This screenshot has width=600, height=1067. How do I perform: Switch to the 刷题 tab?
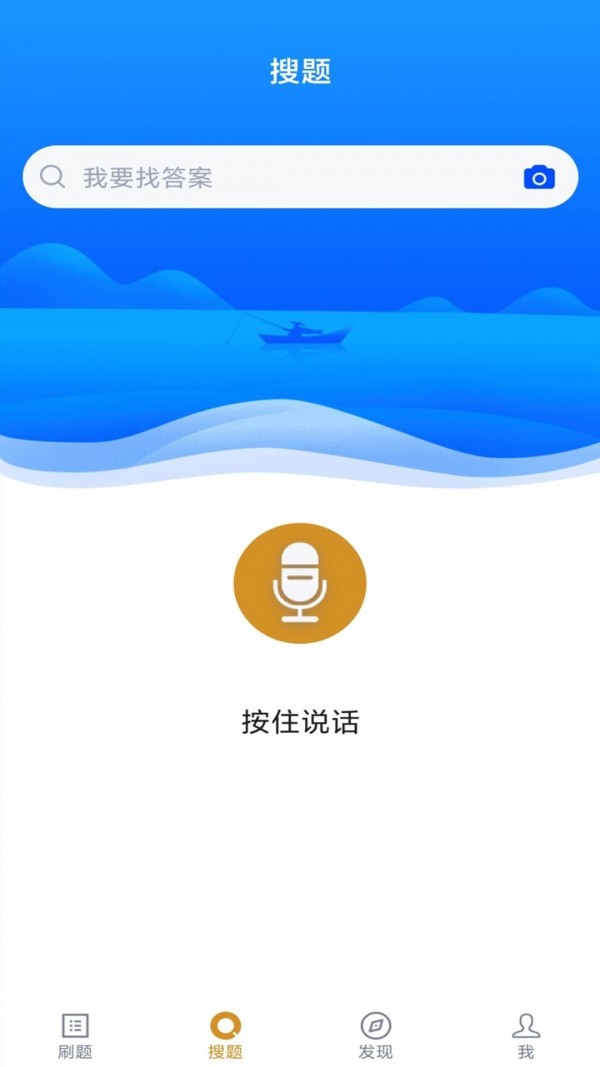coord(75,1036)
